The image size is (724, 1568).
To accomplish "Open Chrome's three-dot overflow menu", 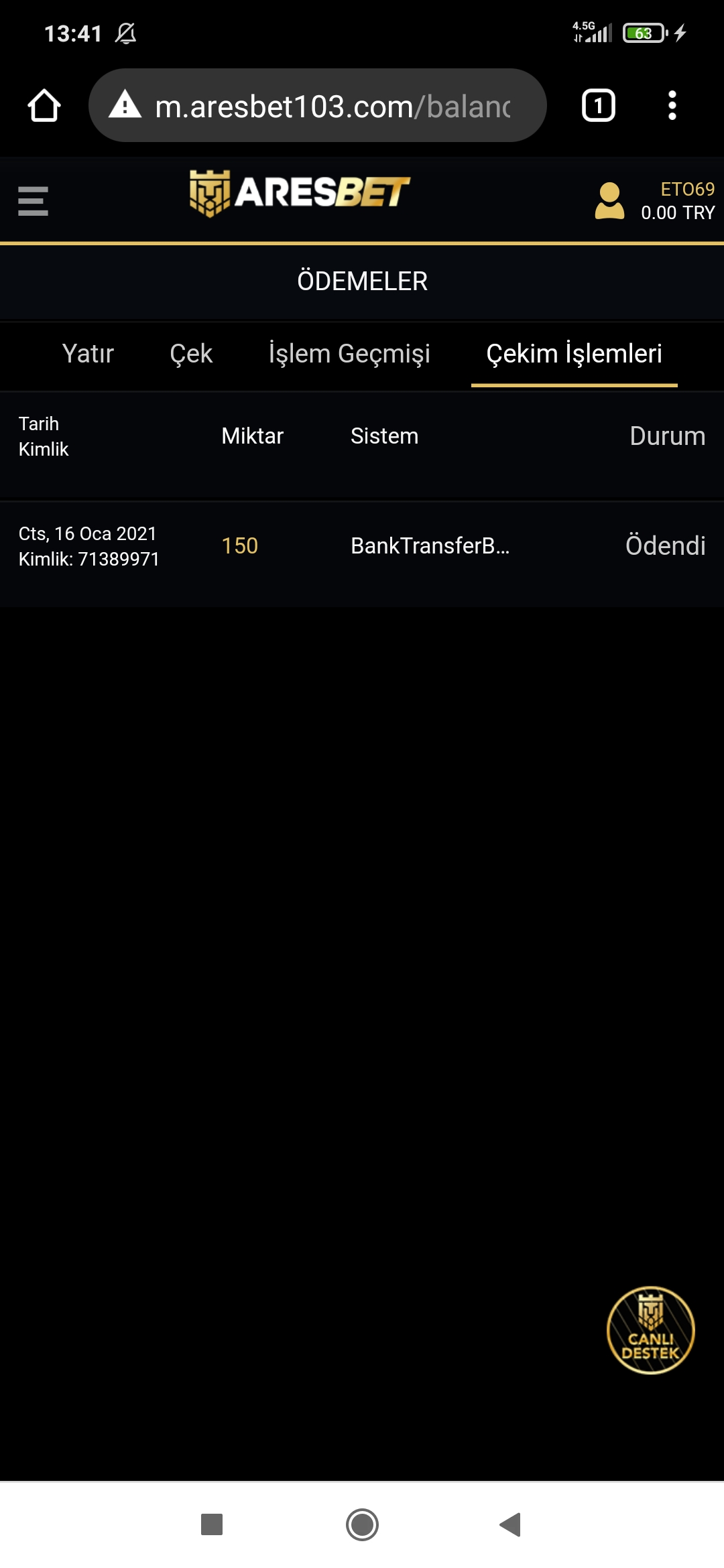I will pos(672,105).
